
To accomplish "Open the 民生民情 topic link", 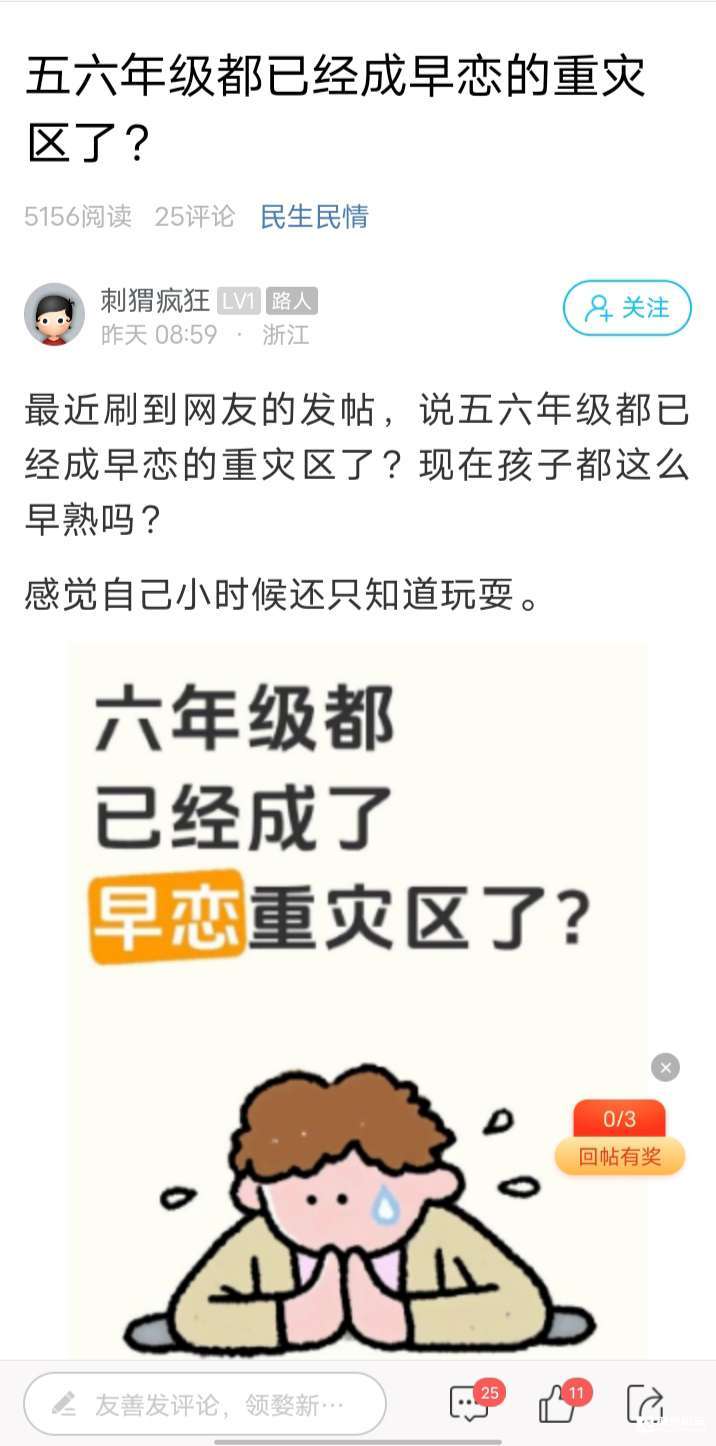I will click(314, 216).
